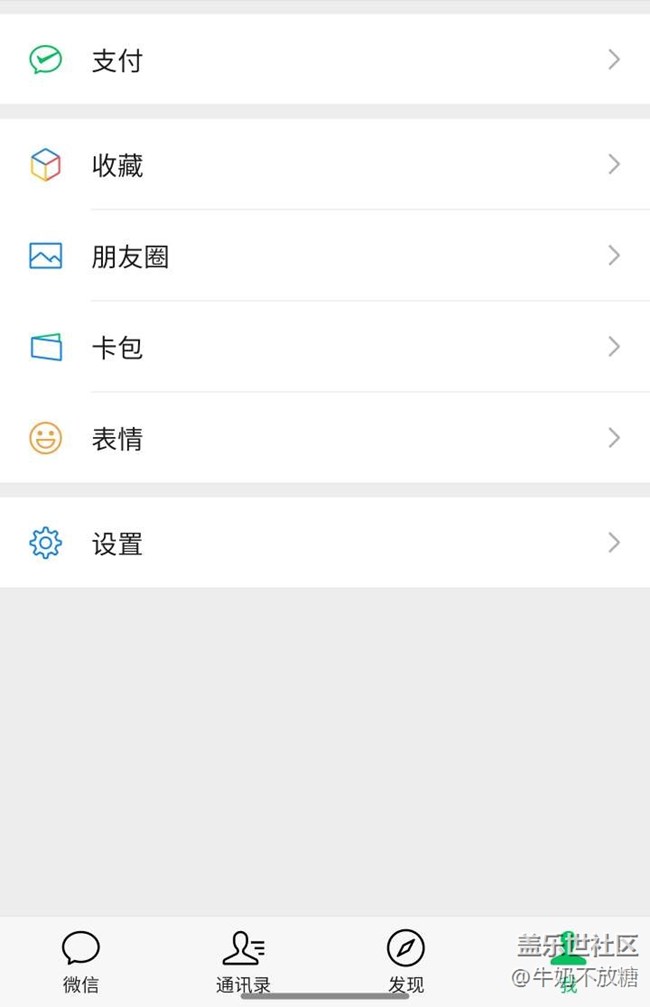The image size is (650, 1007).
Task: Open 收藏 favorites
Action: [x=325, y=164]
